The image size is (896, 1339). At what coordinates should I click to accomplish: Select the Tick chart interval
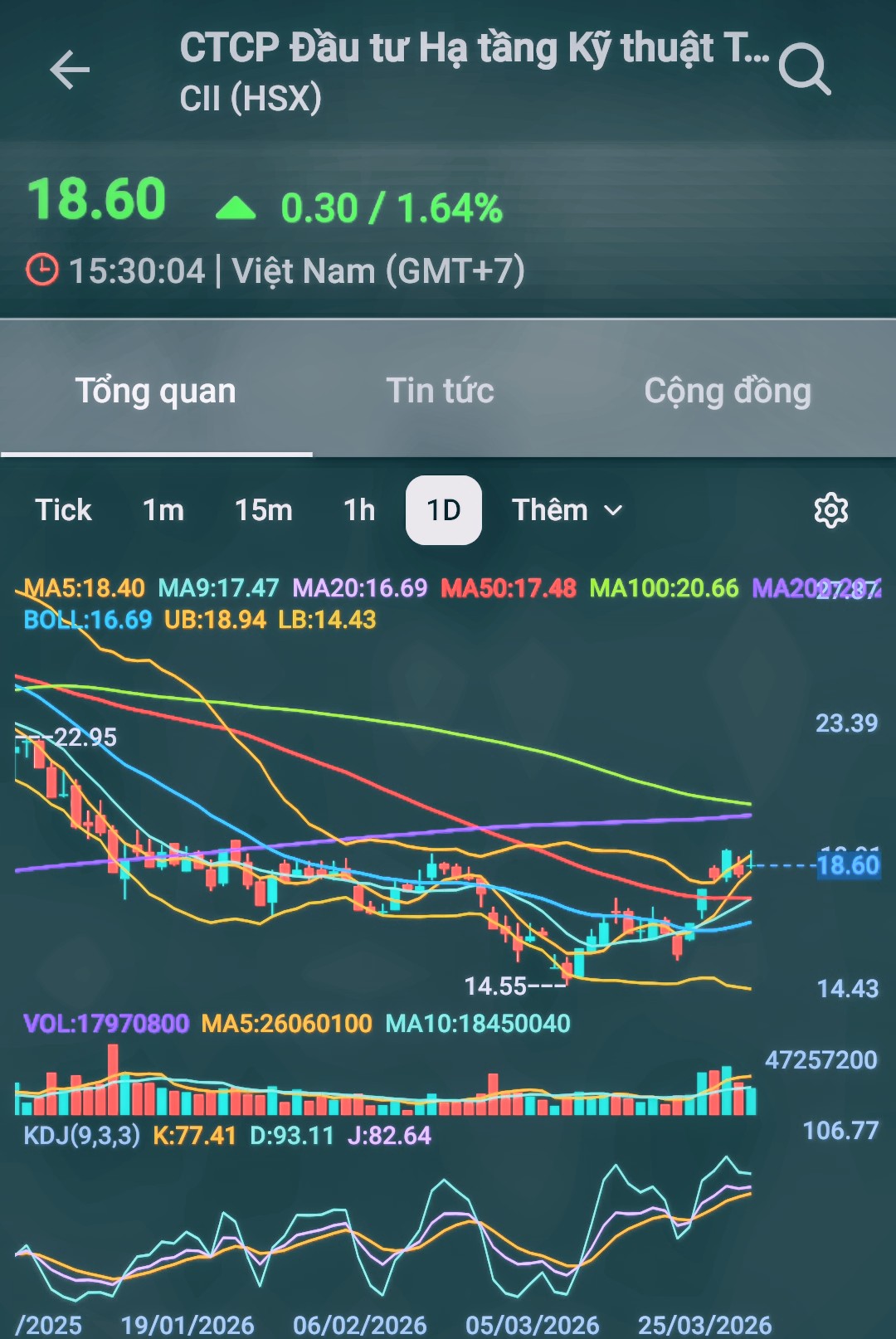click(63, 510)
